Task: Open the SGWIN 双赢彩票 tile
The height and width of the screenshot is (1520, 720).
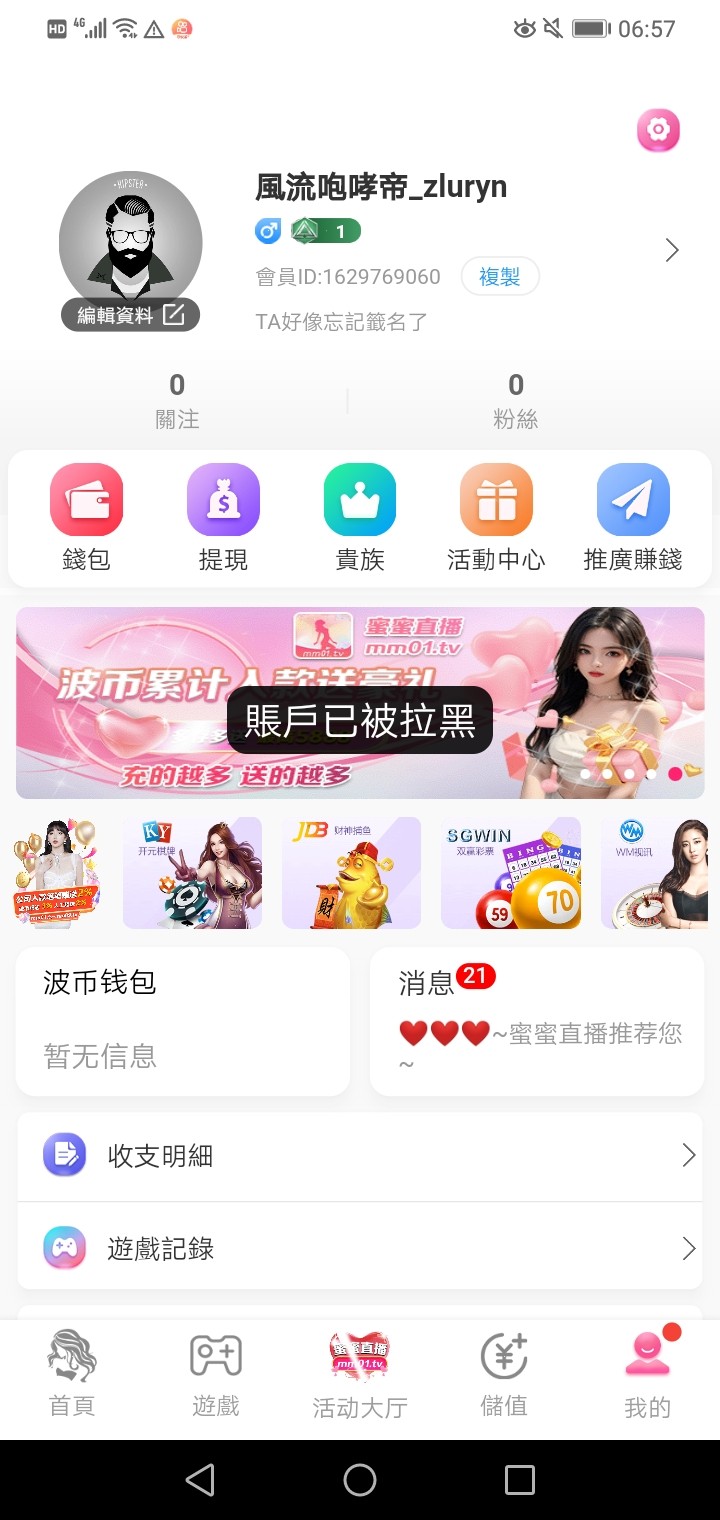Action: pos(510,873)
